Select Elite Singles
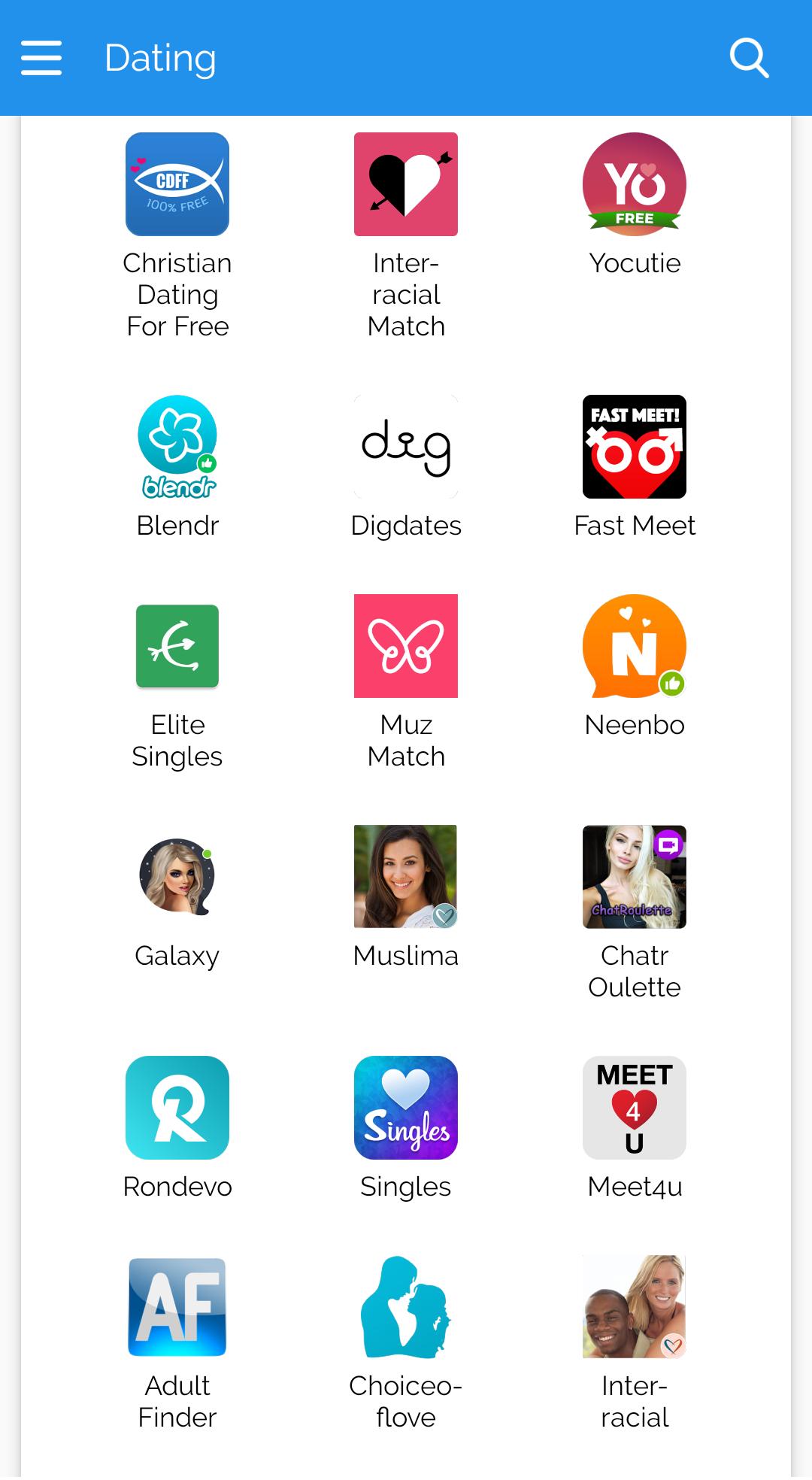This screenshot has height=1480, width=812. [177, 646]
